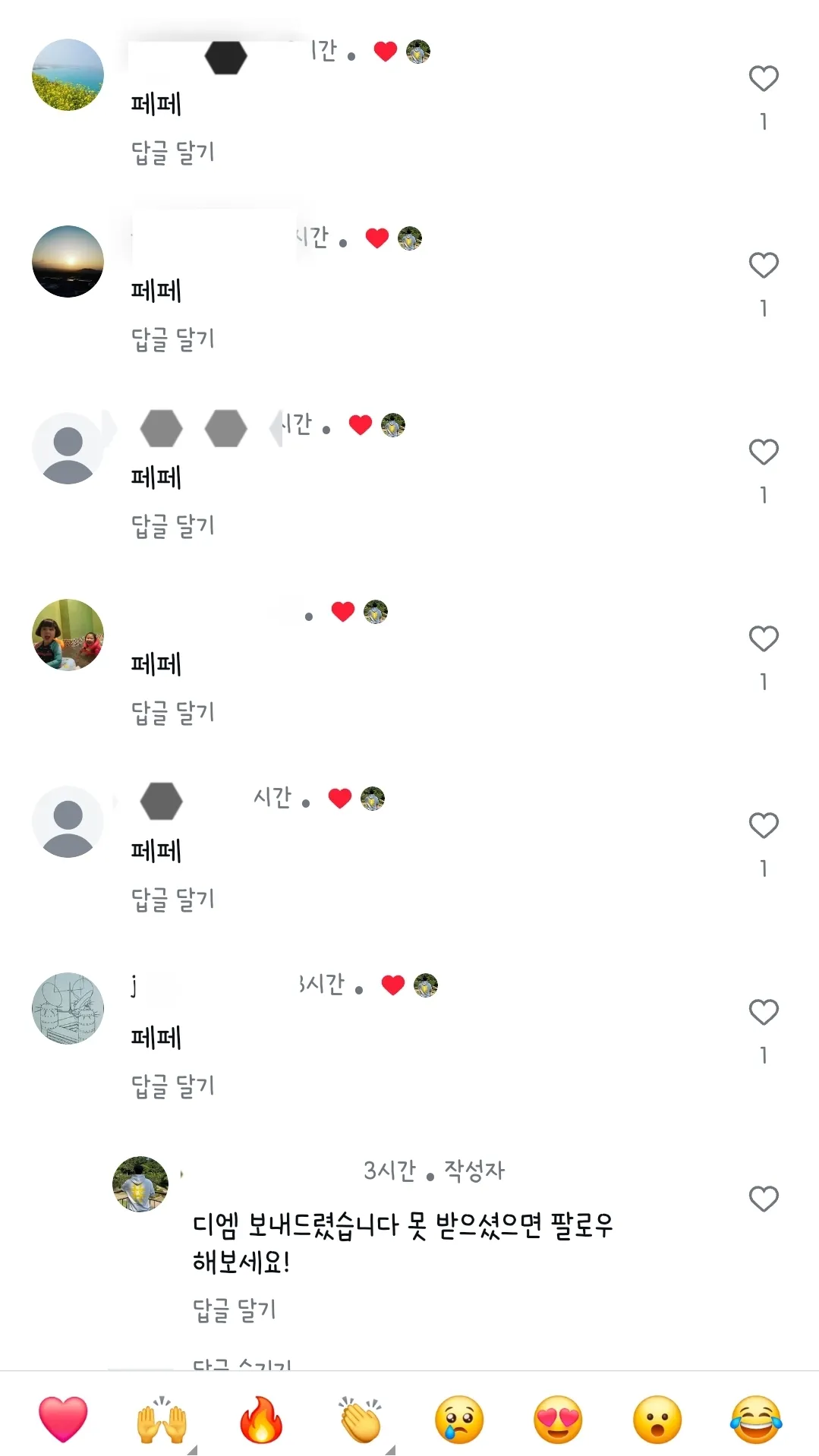The height and width of the screenshot is (1456, 819).
Task: Insert the fire emoji
Action: pos(260,1418)
